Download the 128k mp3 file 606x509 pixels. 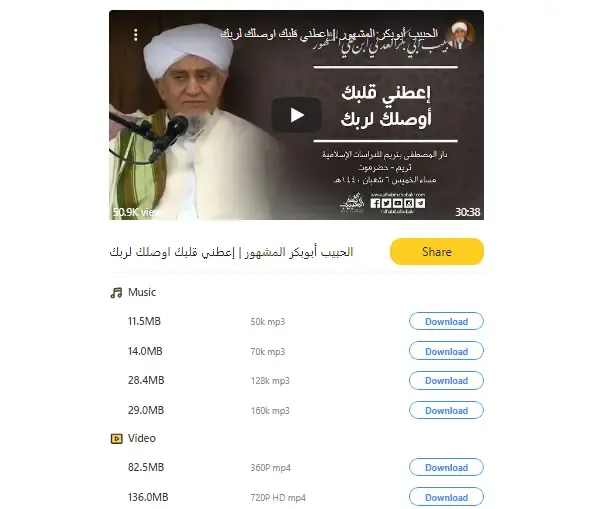[x=446, y=380]
